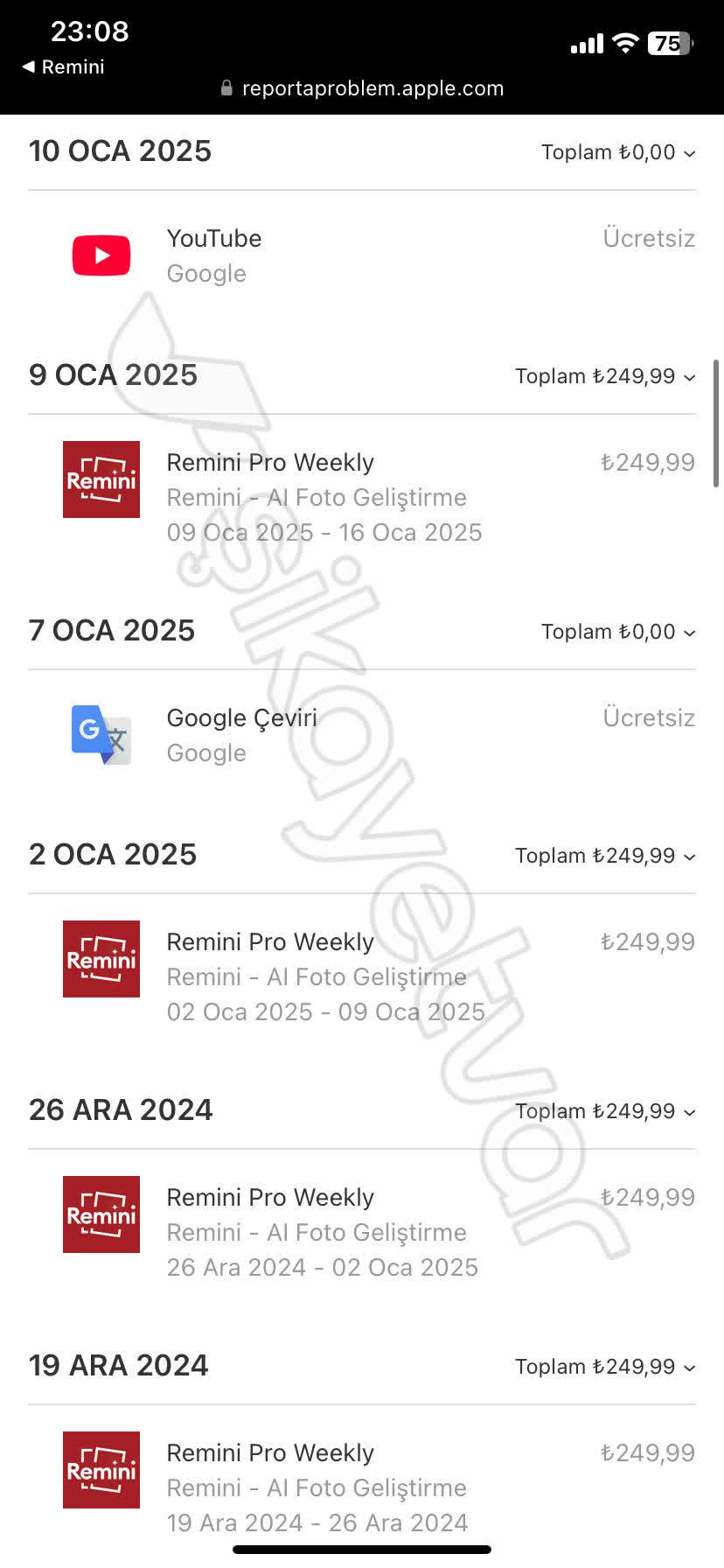Tap the Wi-Fi indicator in the status bar
724x1568 pixels.
(624, 43)
